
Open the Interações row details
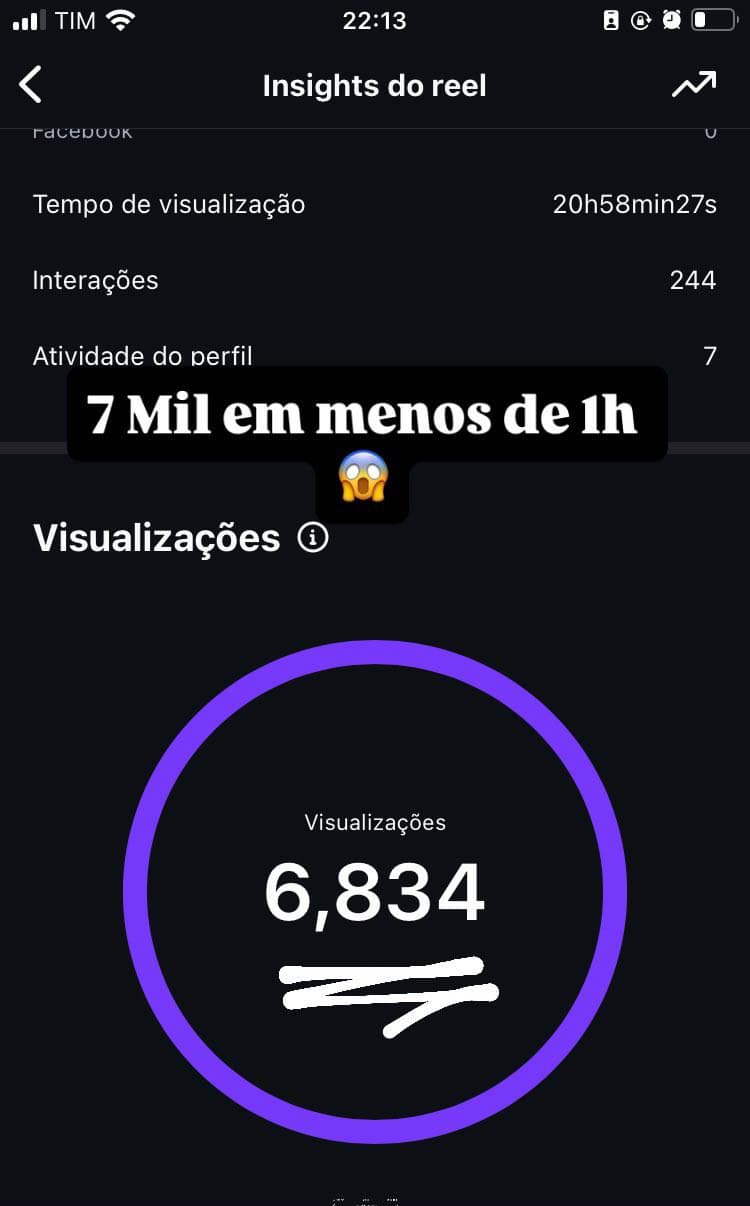[374, 280]
